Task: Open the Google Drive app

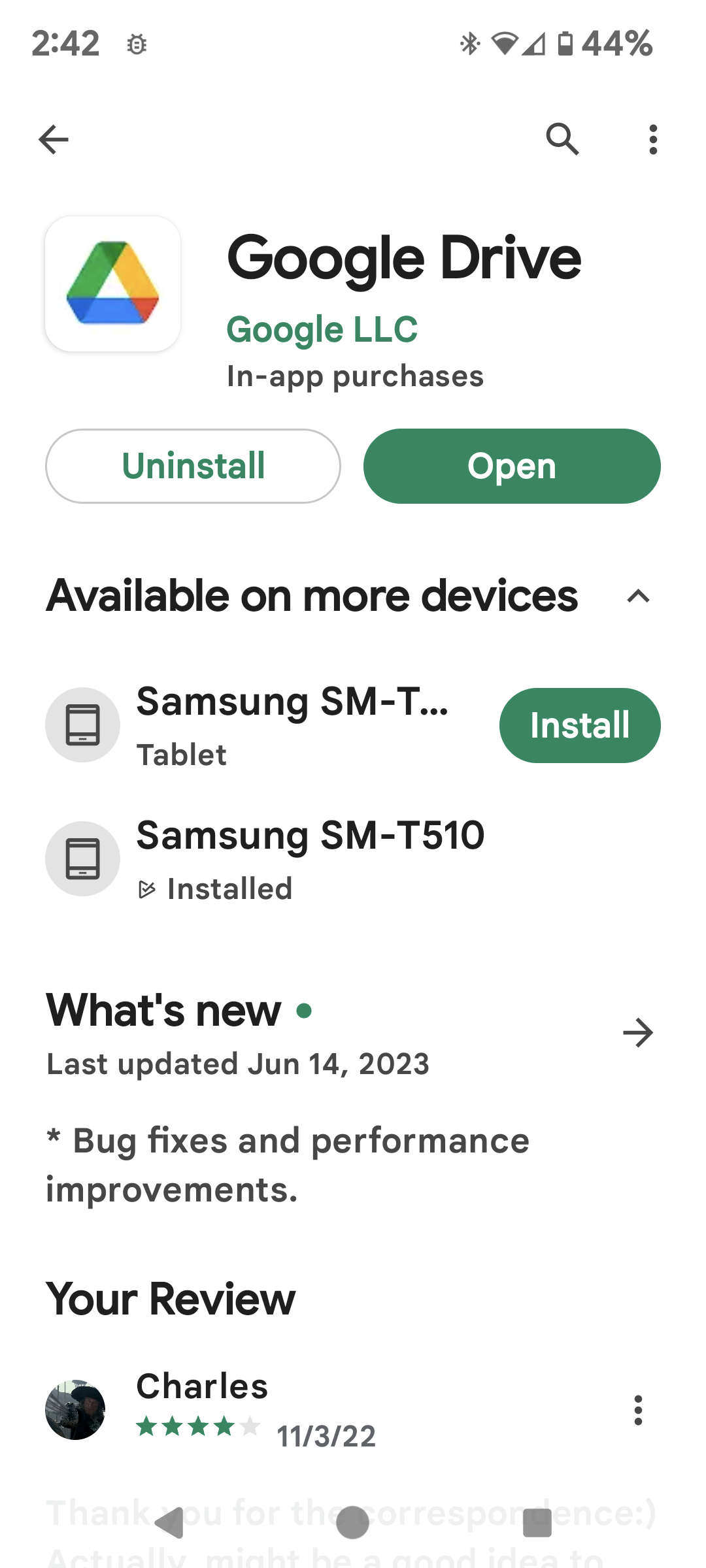Action: tap(512, 466)
